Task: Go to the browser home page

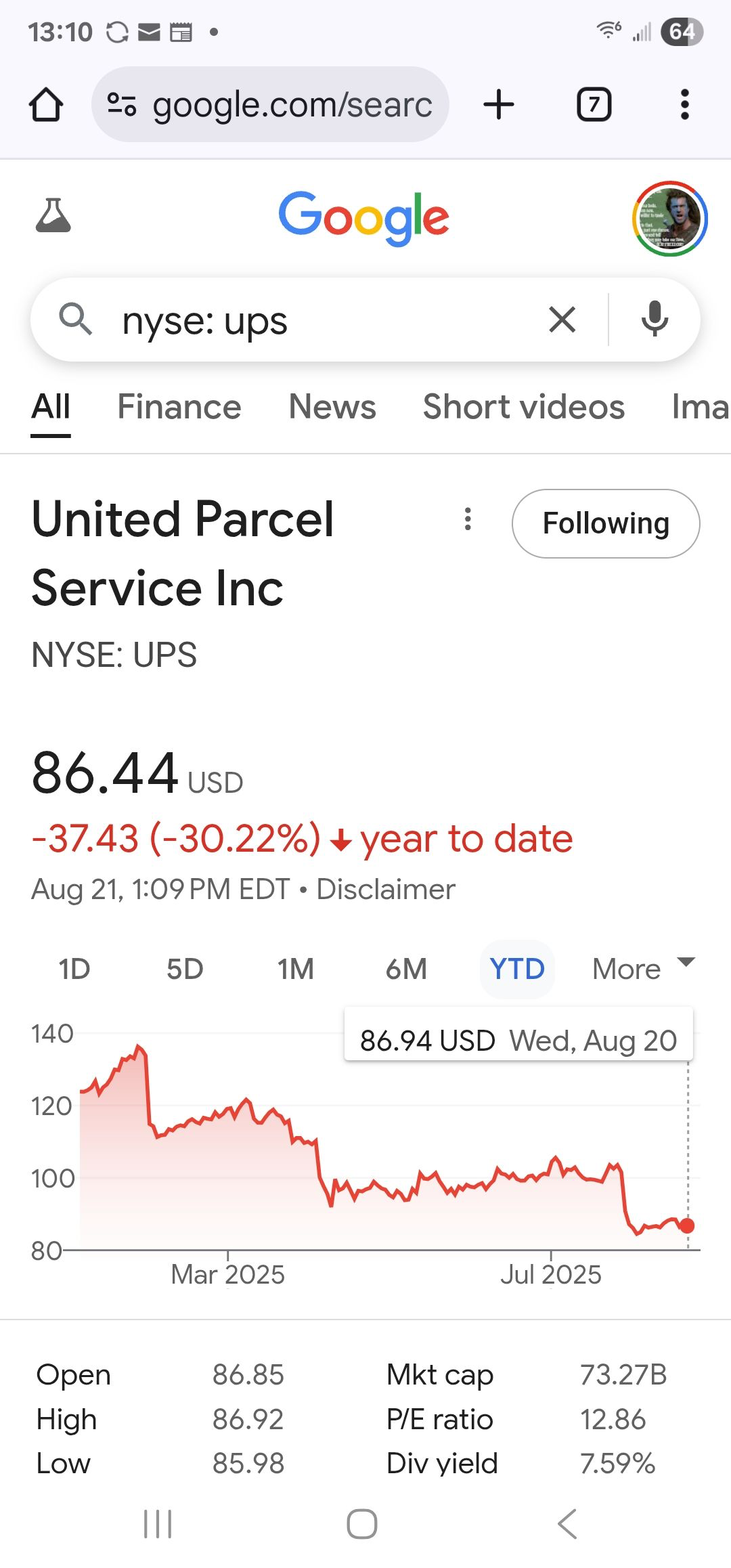Action: pos(46,105)
